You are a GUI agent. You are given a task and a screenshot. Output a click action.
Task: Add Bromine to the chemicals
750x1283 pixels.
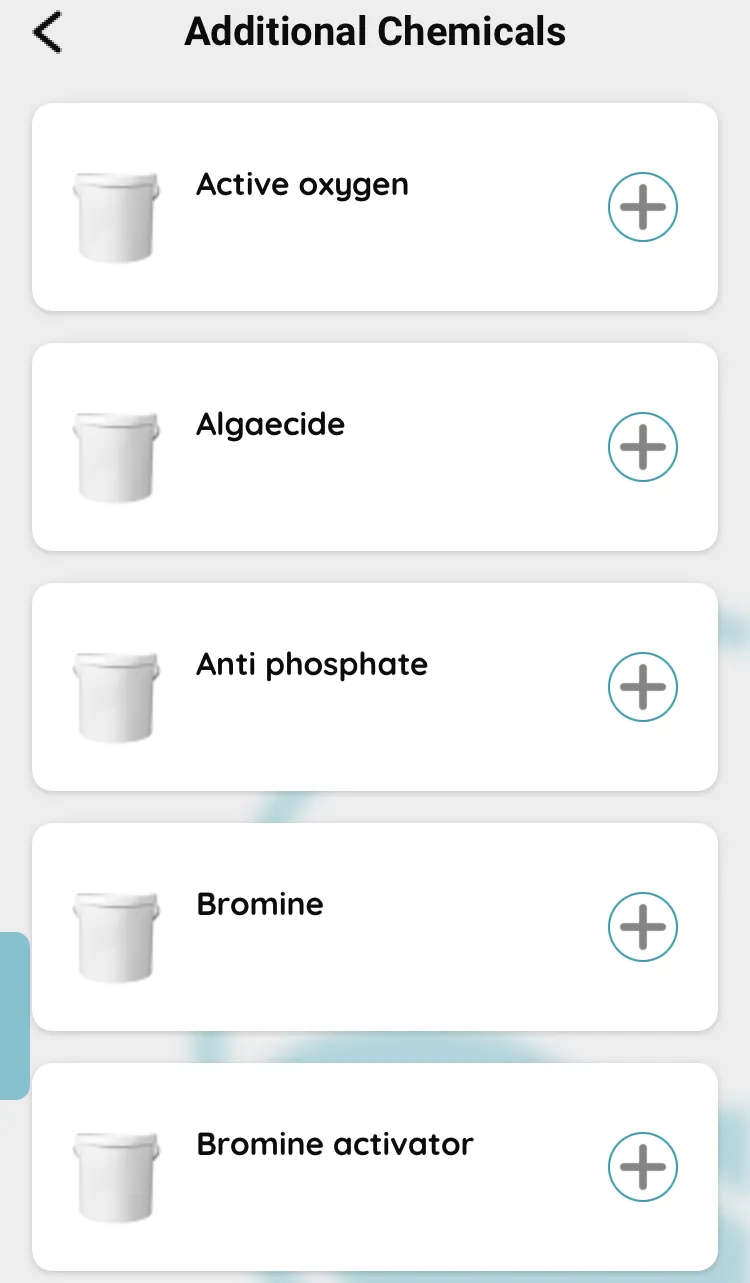click(643, 927)
